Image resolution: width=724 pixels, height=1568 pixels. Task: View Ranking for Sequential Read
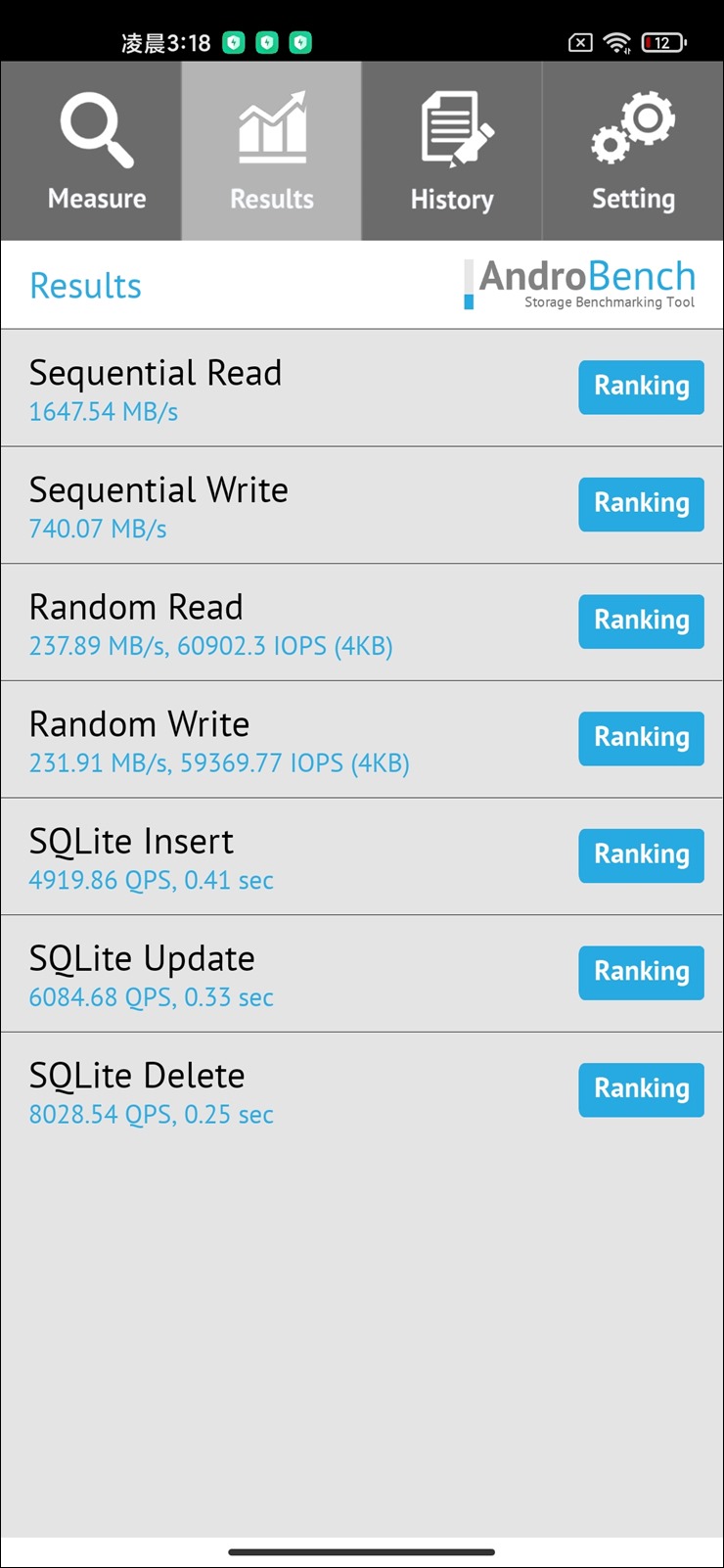click(641, 387)
